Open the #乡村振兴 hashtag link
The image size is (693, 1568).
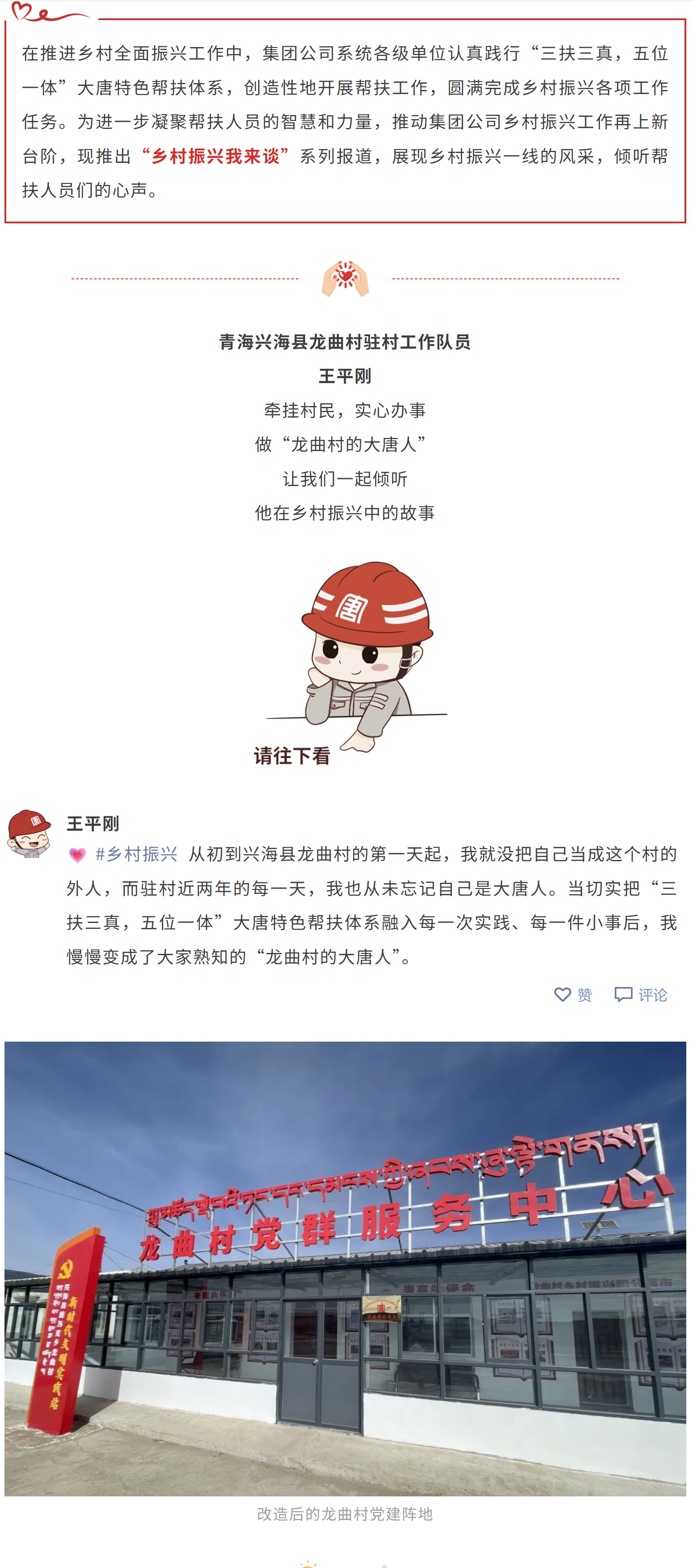(x=136, y=854)
